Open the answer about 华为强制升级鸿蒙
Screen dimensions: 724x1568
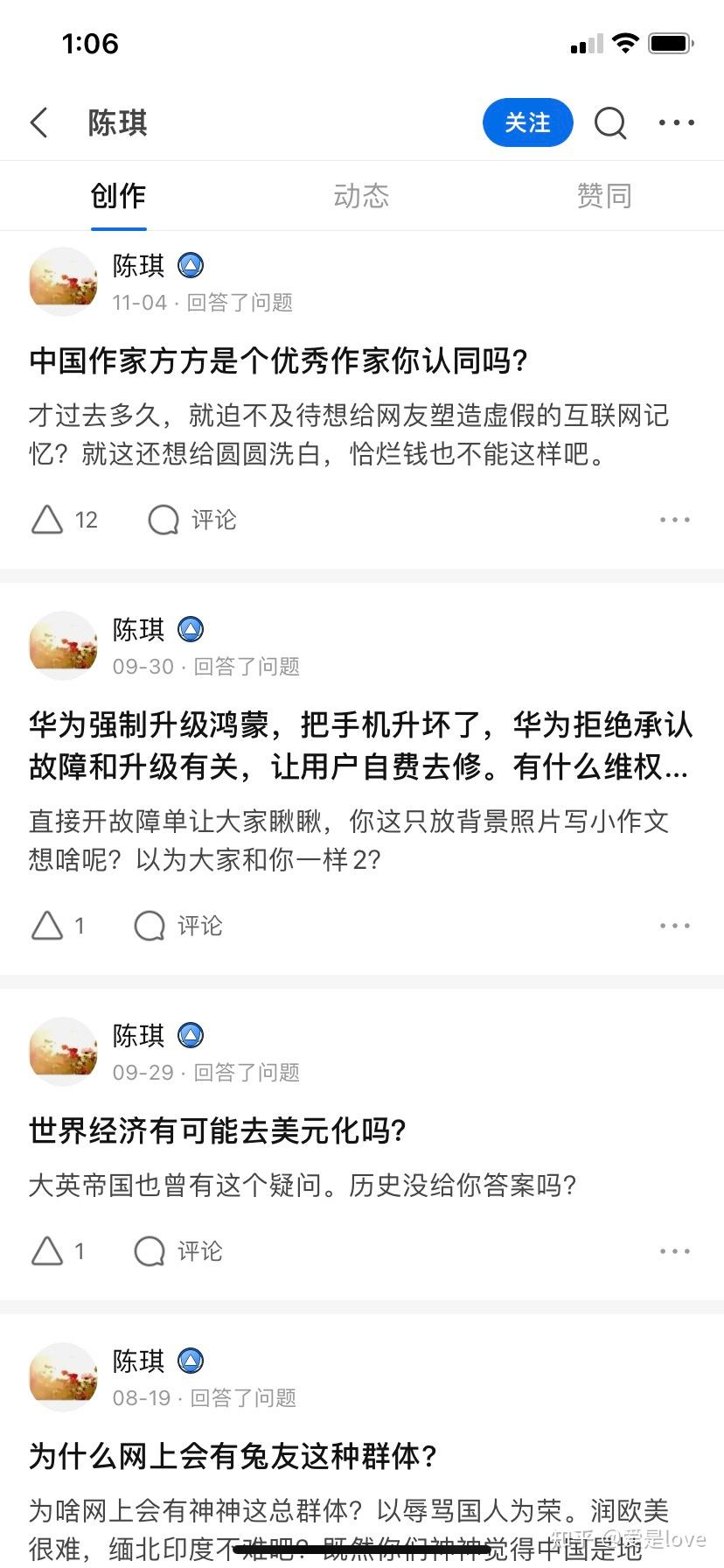(360, 745)
